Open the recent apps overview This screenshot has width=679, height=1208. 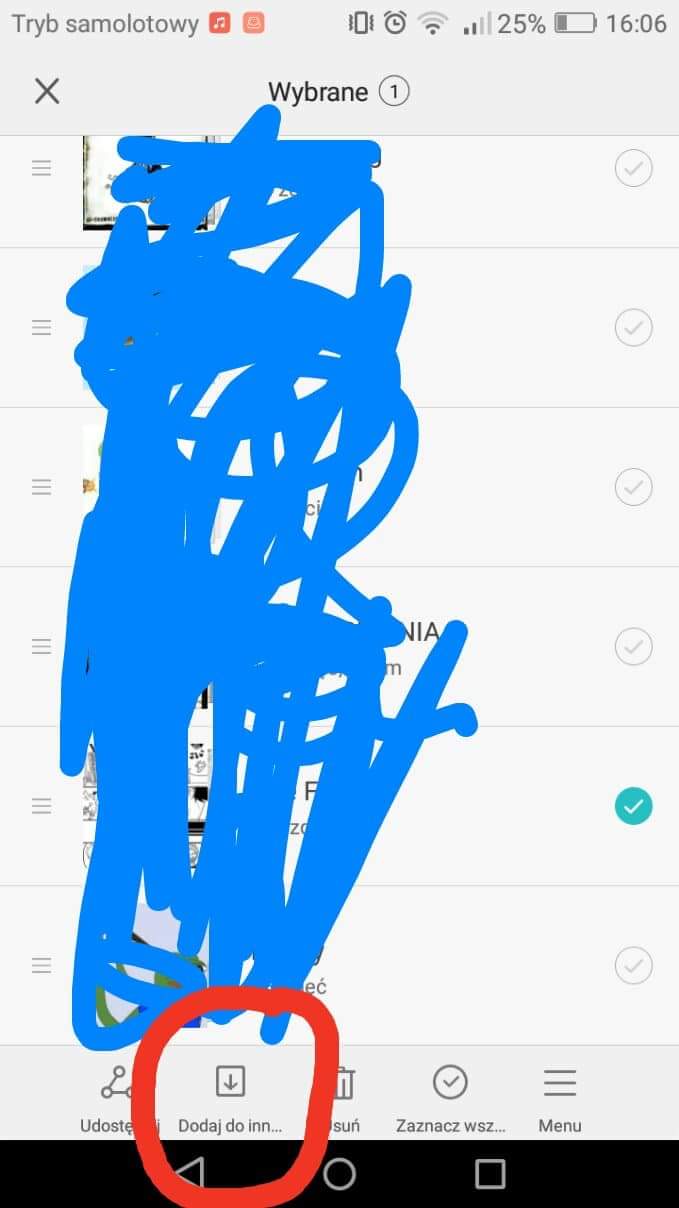point(490,1174)
